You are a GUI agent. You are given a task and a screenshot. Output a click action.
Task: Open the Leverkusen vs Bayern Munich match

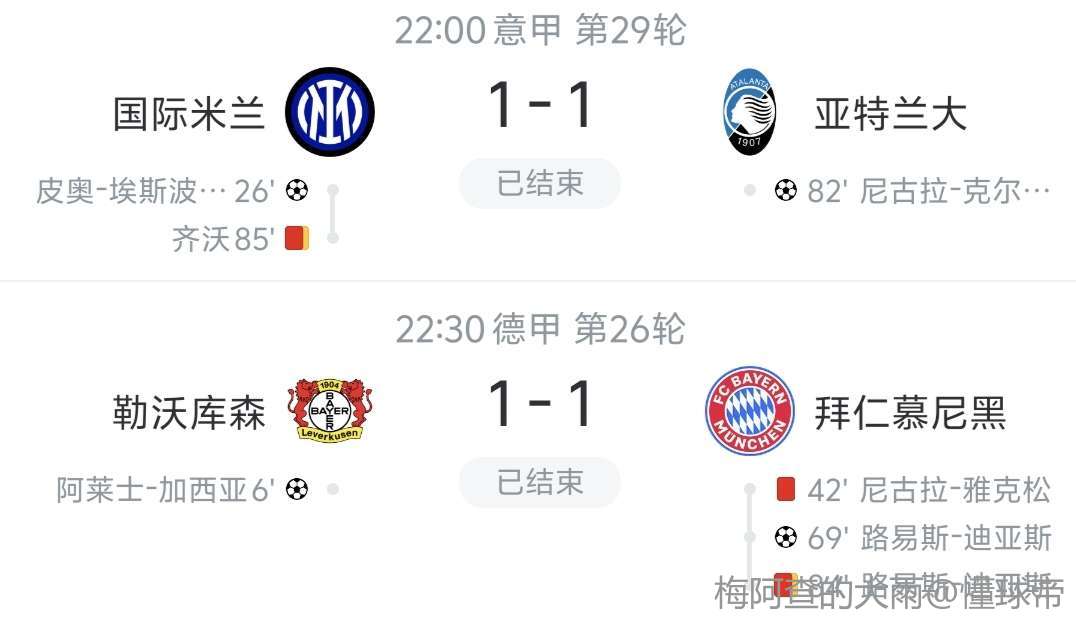coord(539,406)
